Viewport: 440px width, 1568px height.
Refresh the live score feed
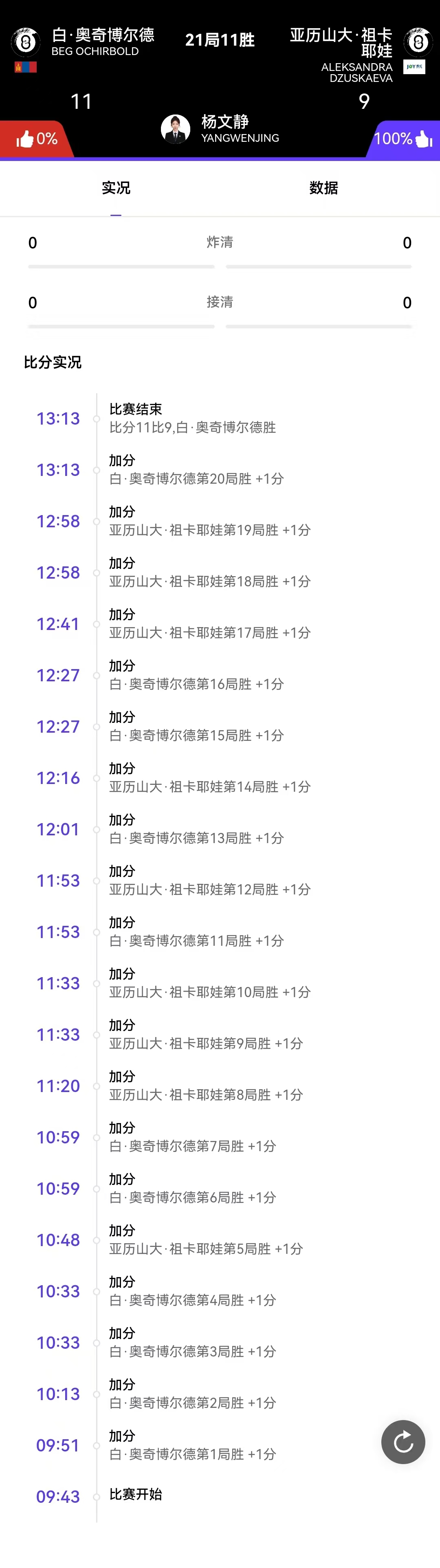point(403,1441)
